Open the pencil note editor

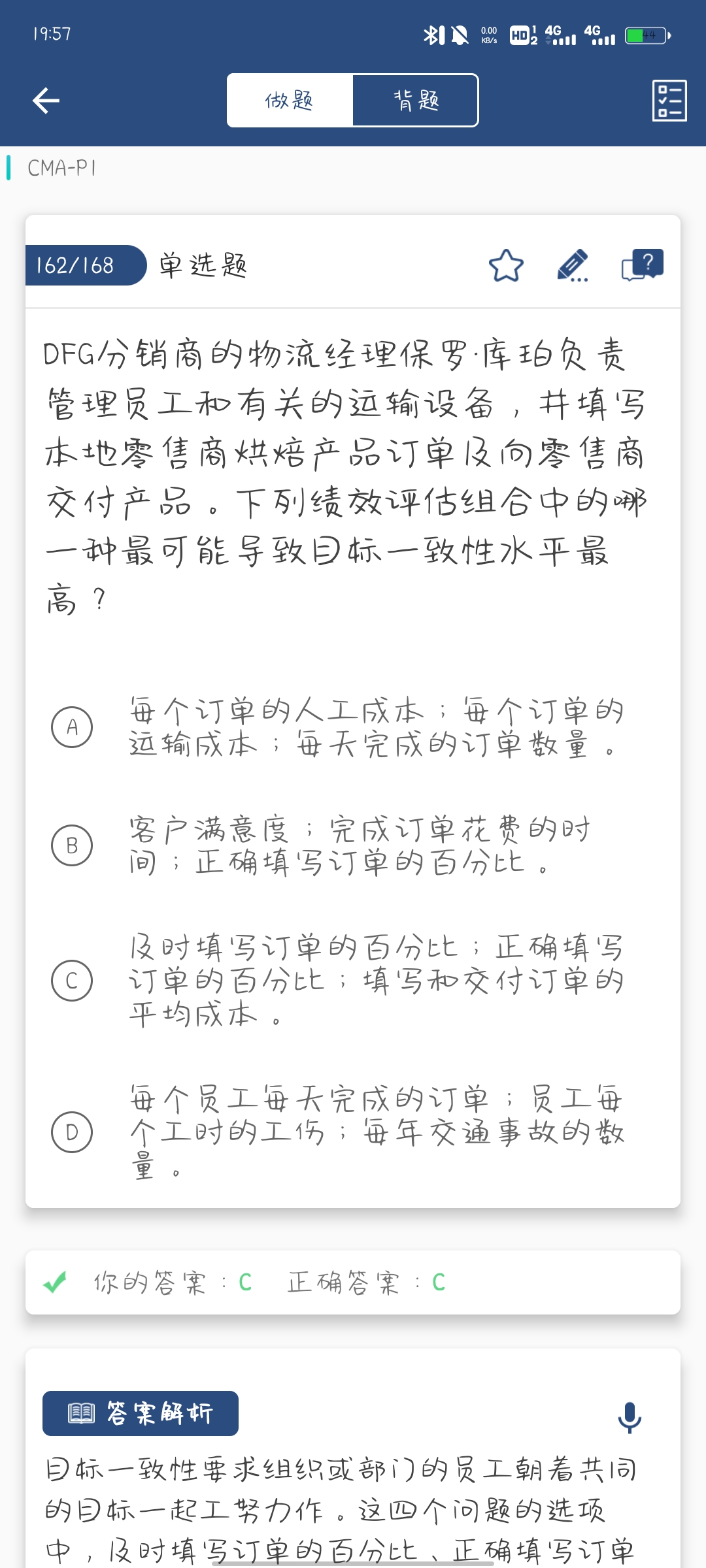(x=573, y=266)
